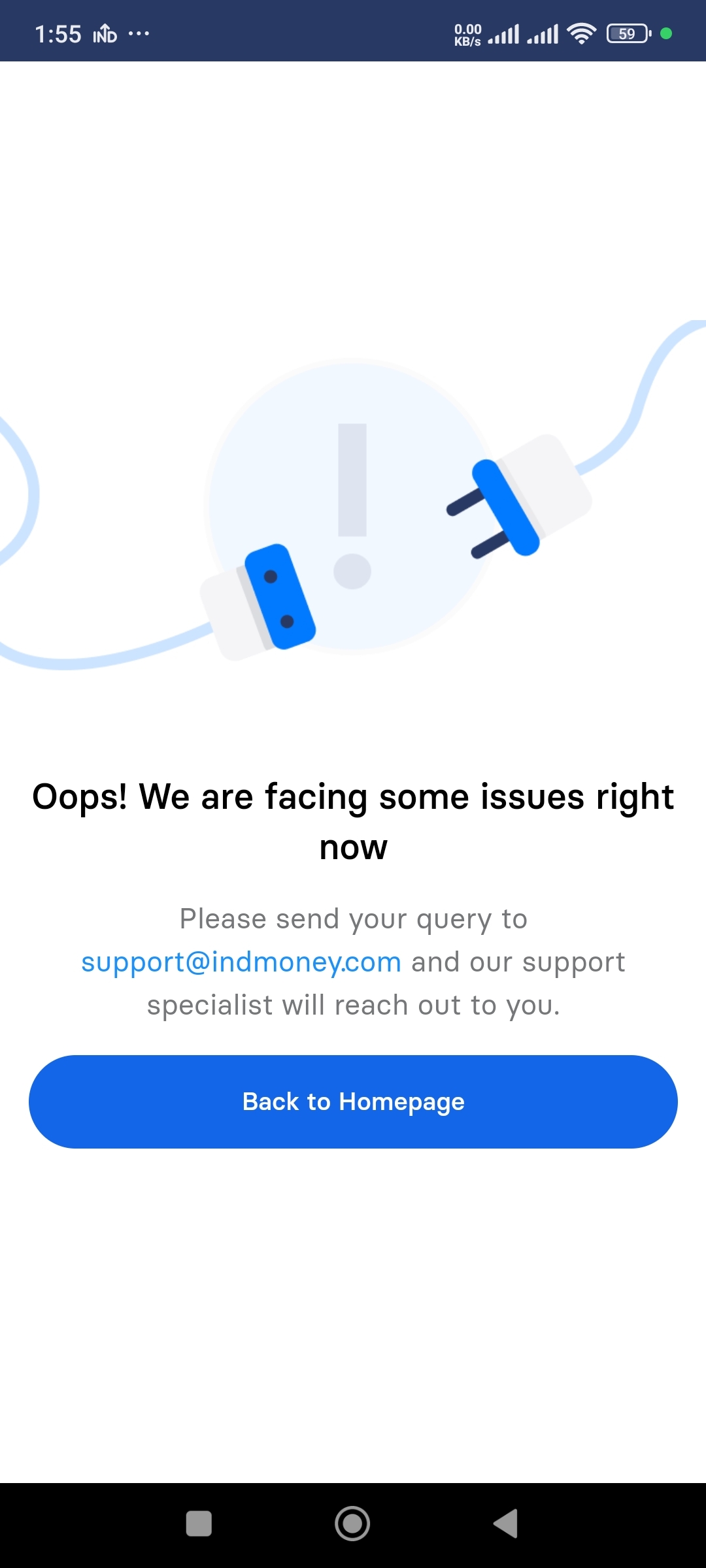Tap the Back to Homepage button
Viewport: 706px width, 1568px height.
point(353,1102)
